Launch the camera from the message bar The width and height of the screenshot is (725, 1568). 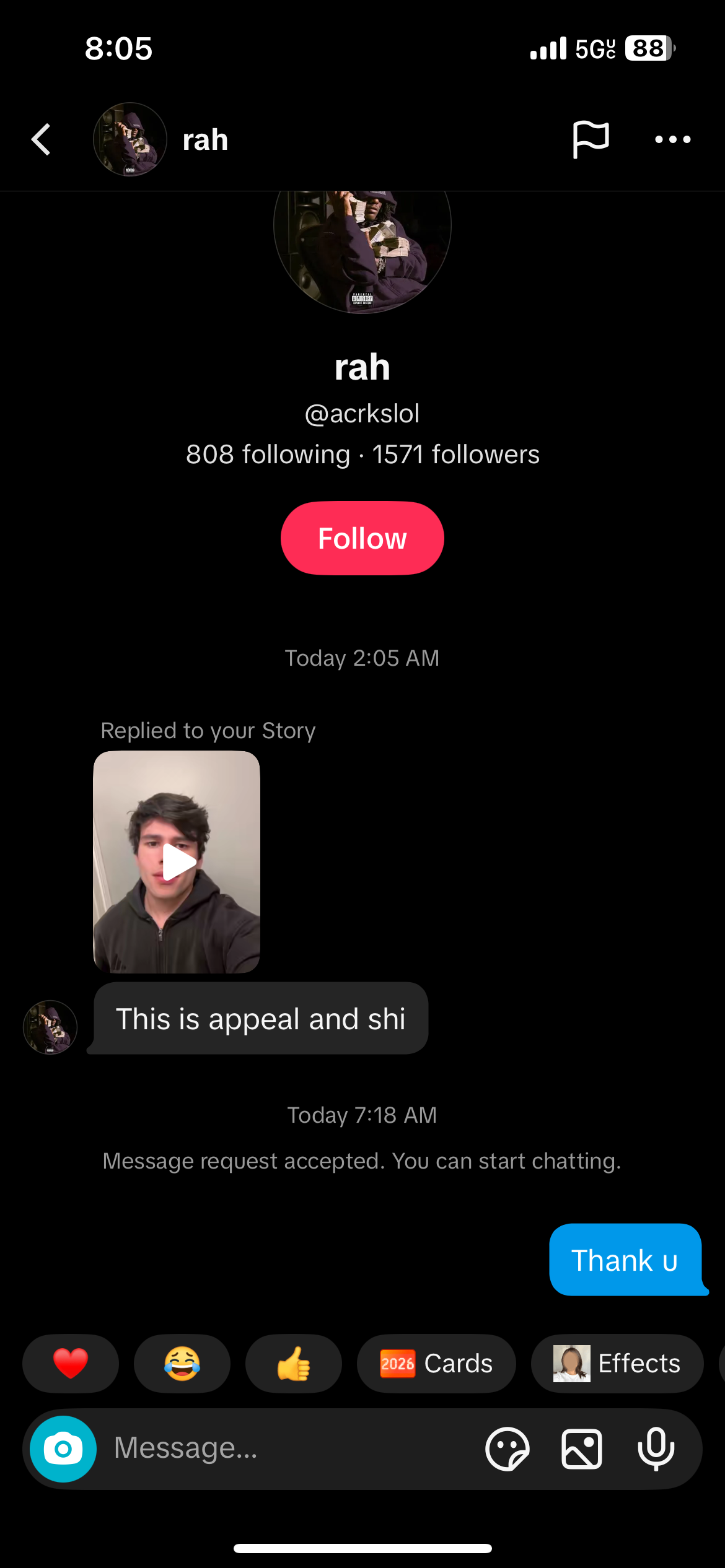pos(63,1449)
